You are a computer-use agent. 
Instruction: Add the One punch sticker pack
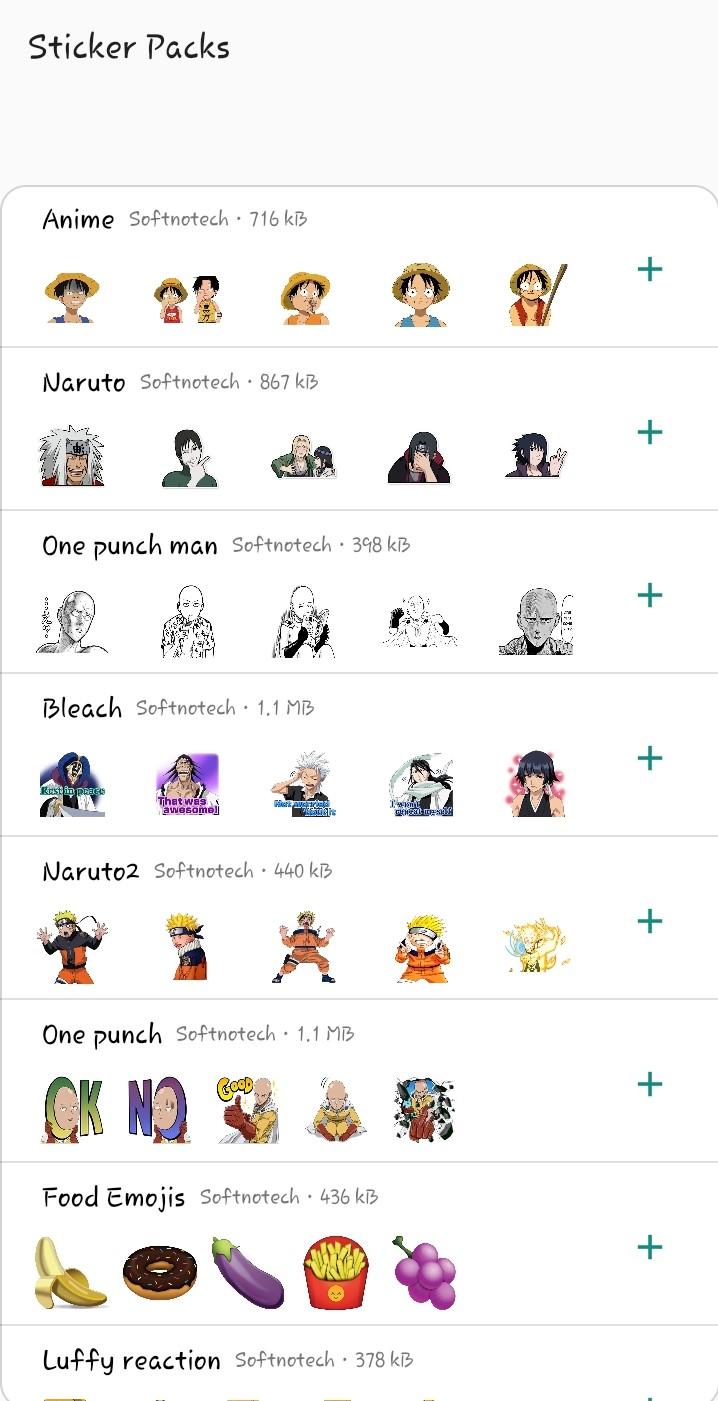click(x=650, y=1084)
